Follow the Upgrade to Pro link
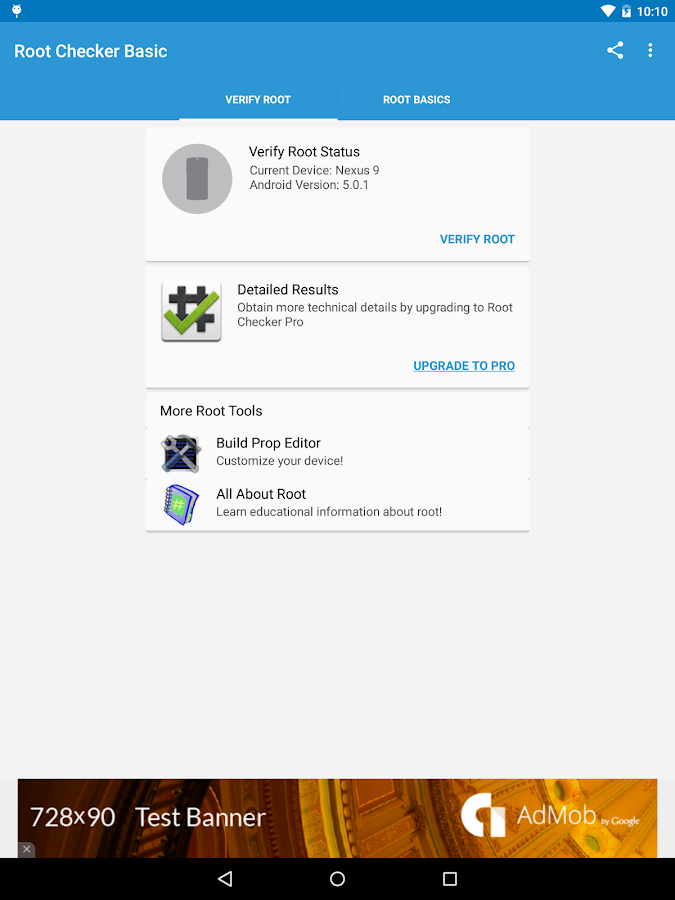Viewport: 675px width, 900px height. (464, 366)
